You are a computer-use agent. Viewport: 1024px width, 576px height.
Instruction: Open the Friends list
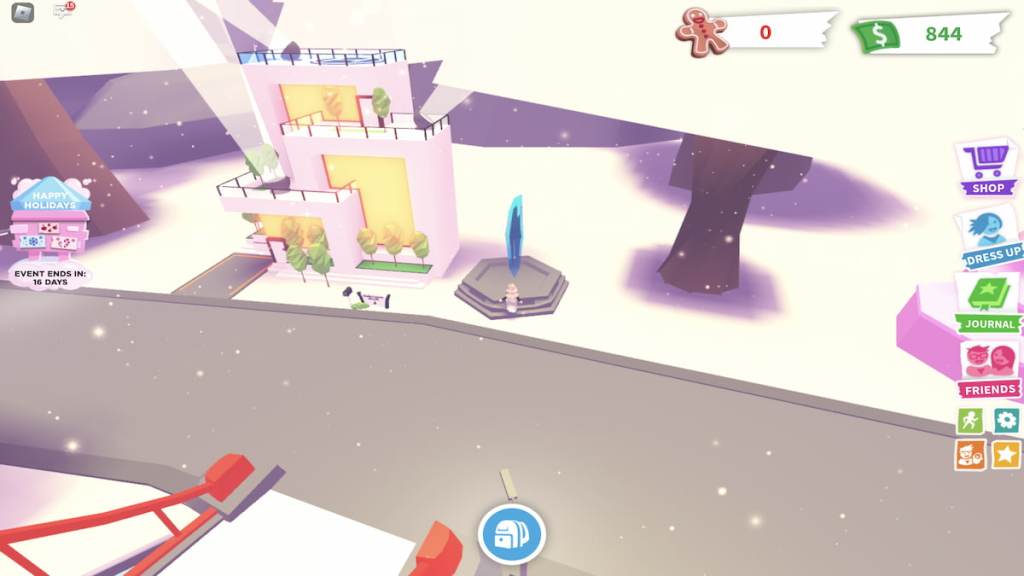(989, 370)
